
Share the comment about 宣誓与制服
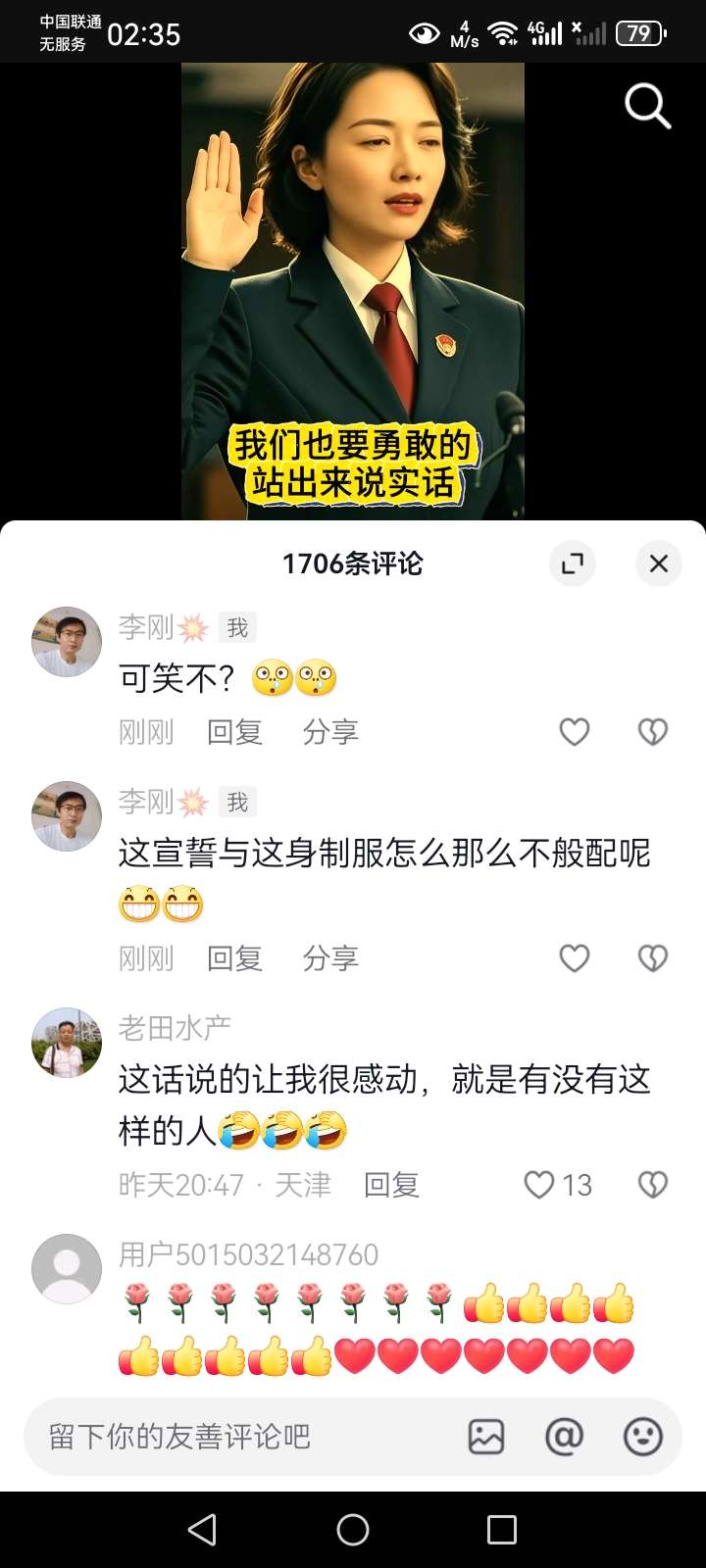tap(330, 957)
